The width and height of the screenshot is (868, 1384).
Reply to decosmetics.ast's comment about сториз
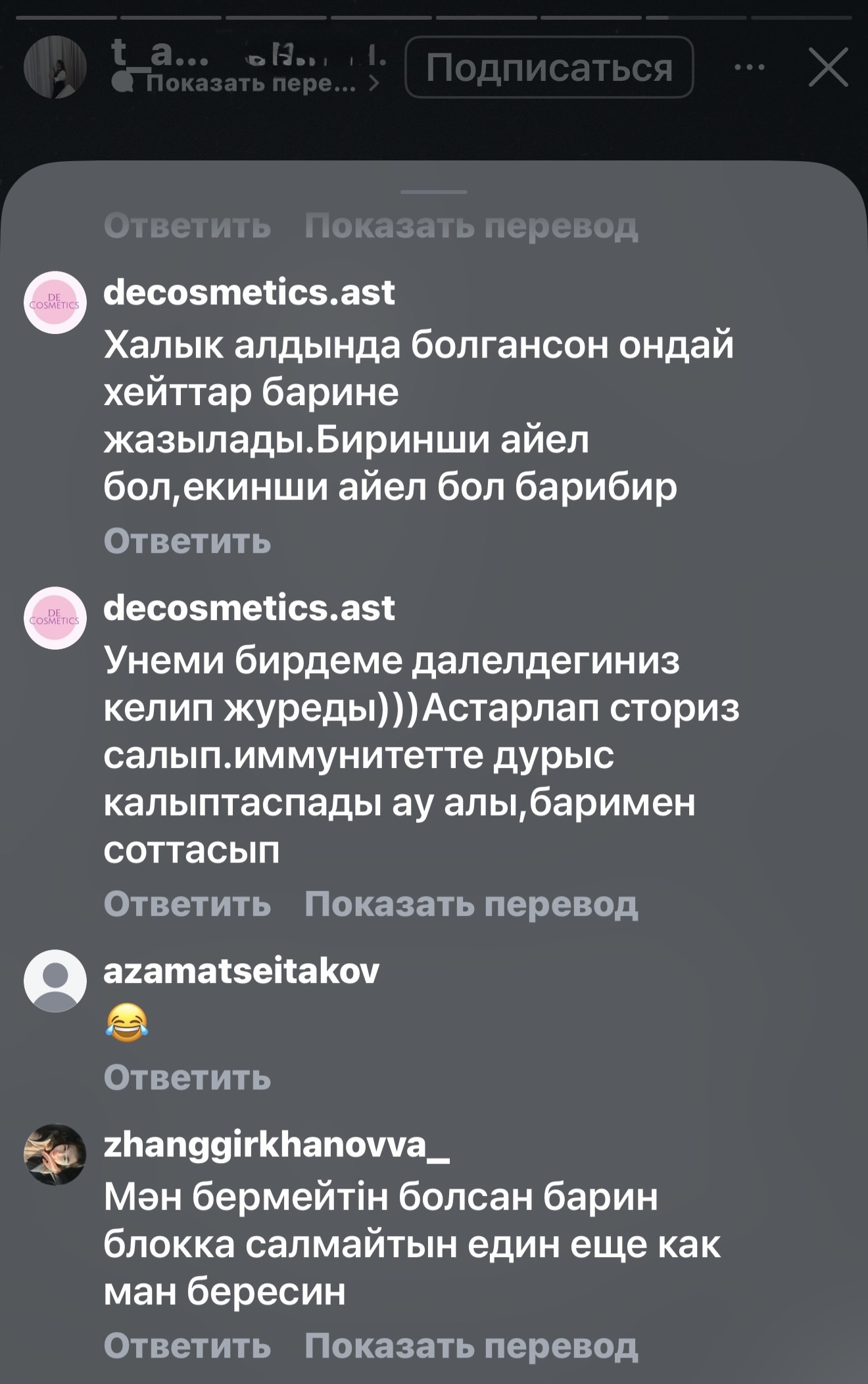coord(187,904)
